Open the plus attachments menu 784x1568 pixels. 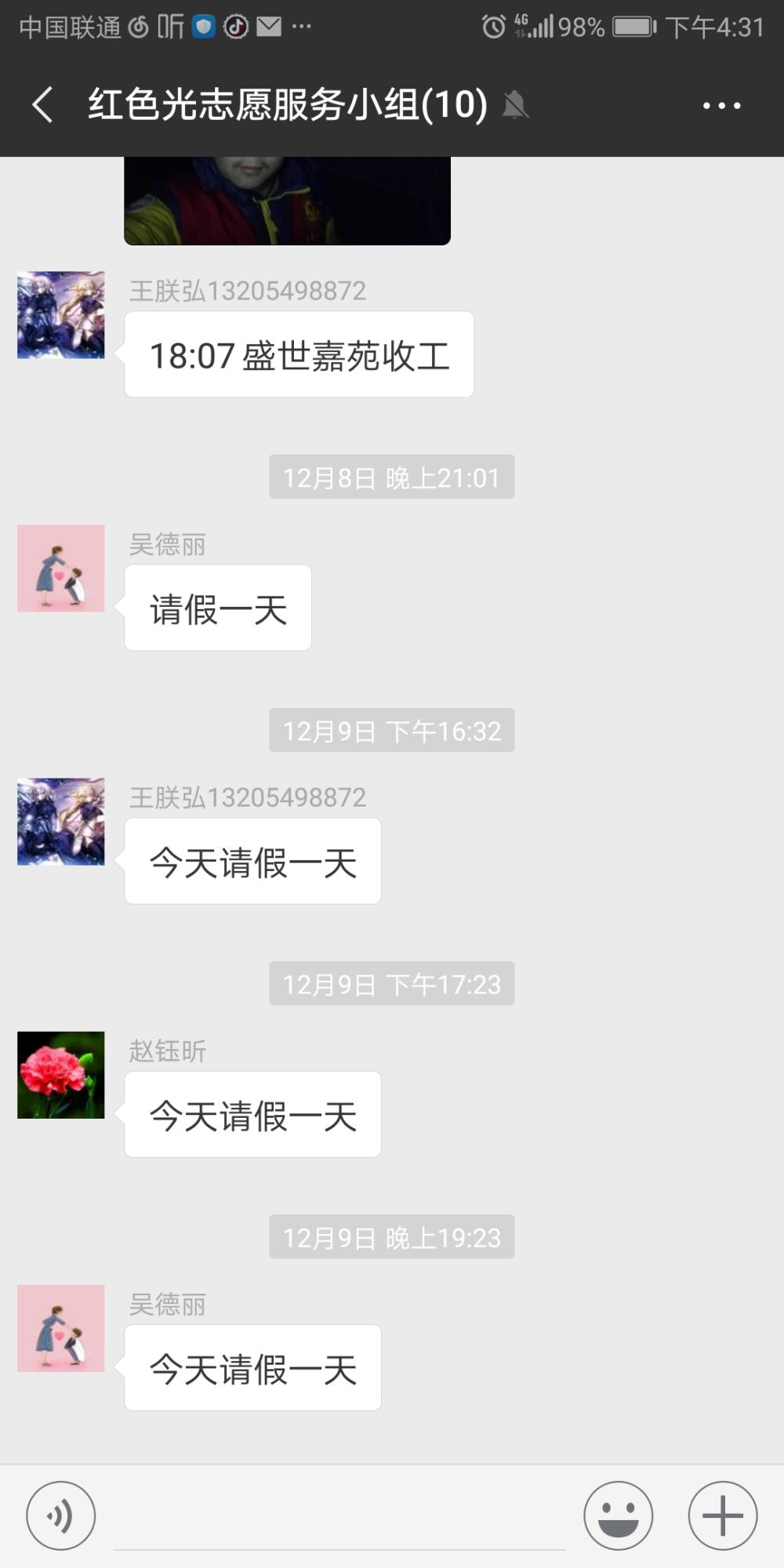(722, 1515)
